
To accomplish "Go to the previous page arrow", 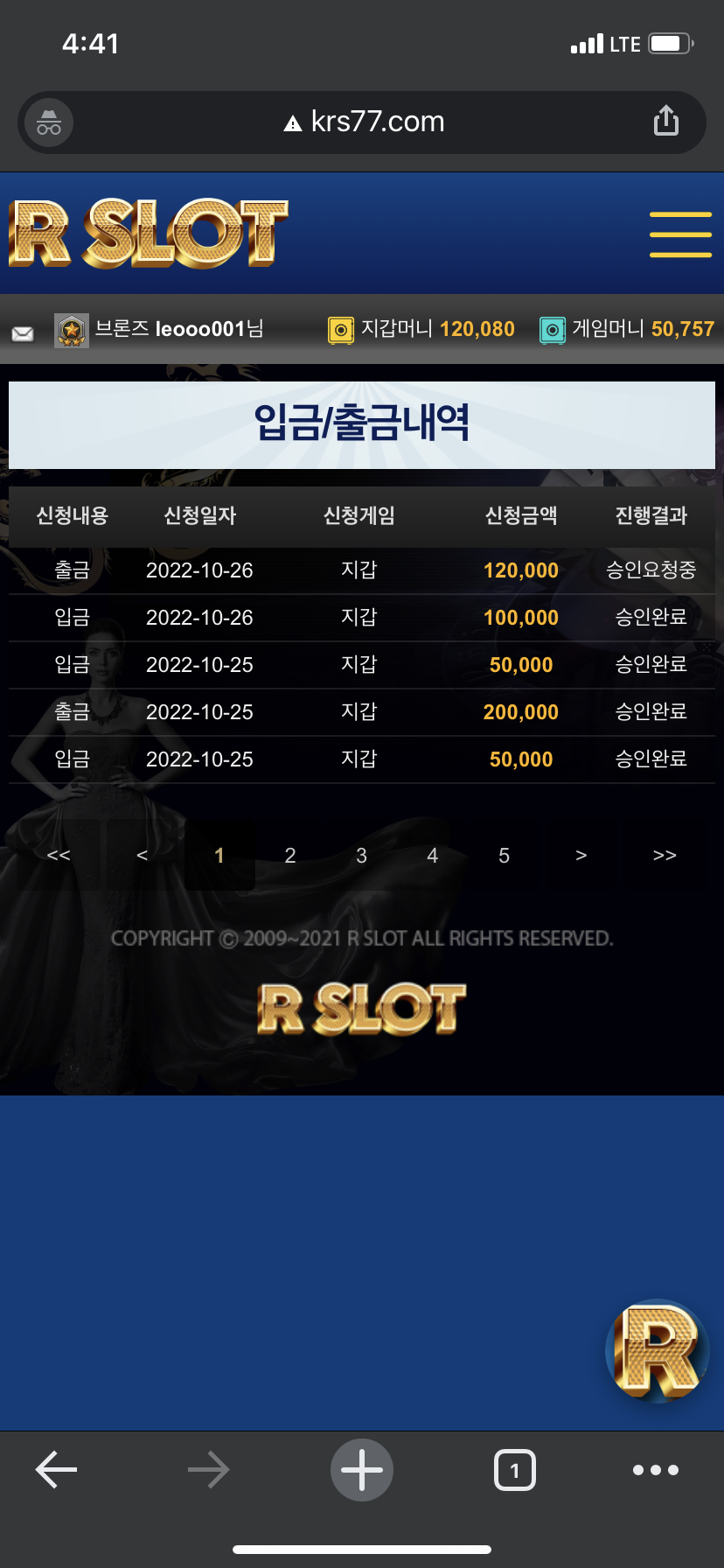I will (142, 856).
